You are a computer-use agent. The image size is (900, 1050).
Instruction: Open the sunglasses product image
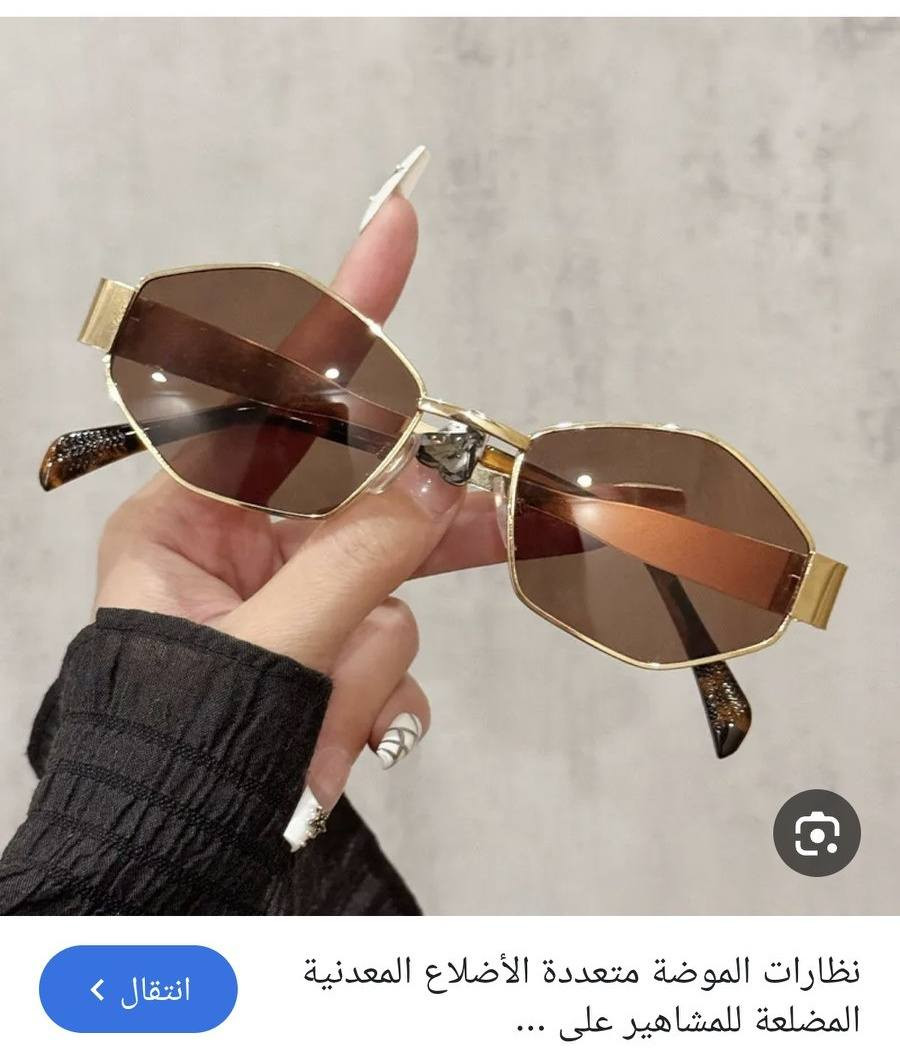[450, 460]
